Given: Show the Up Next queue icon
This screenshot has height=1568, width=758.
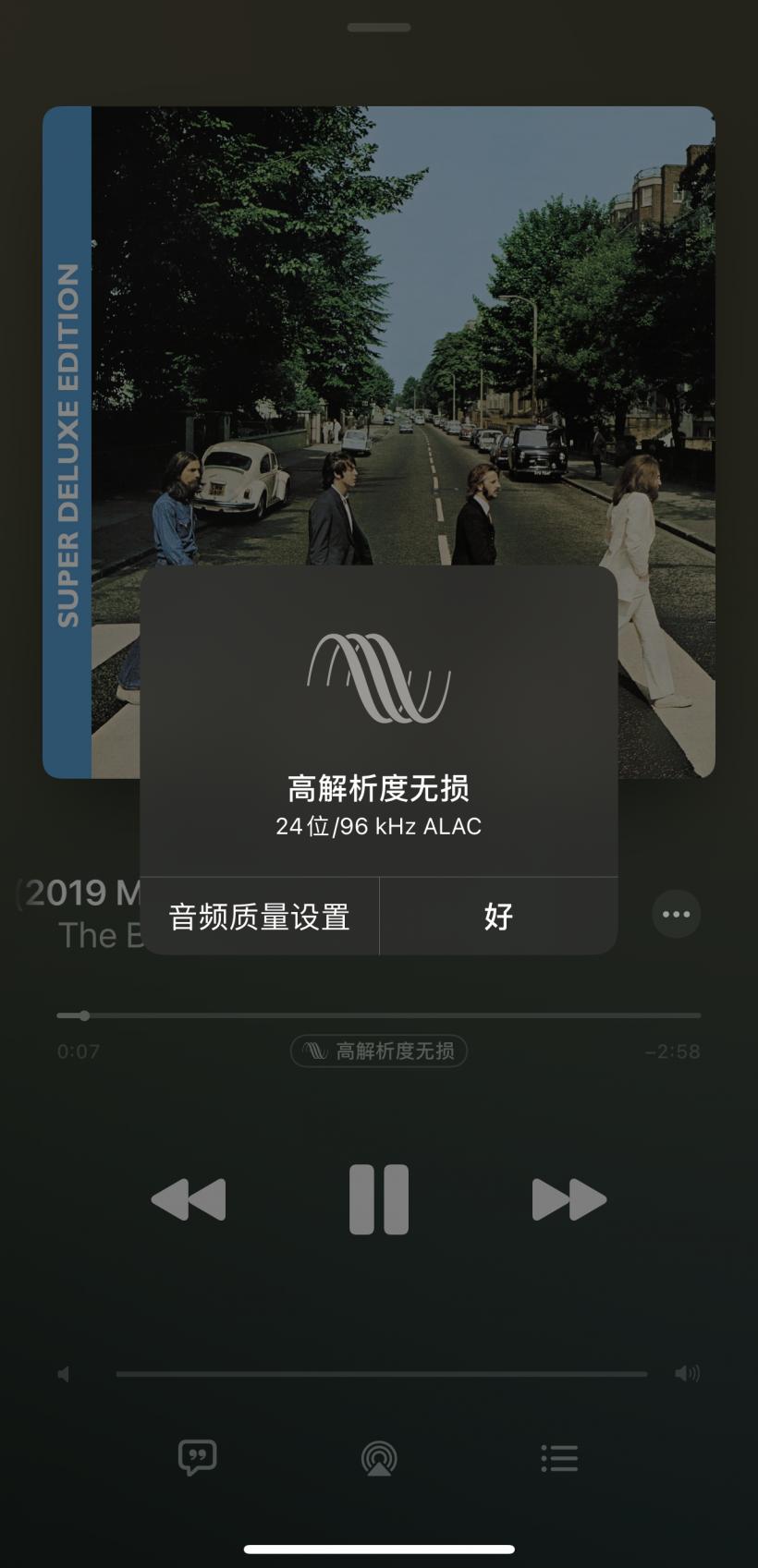Looking at the screenshot, I should (559, 1458).
